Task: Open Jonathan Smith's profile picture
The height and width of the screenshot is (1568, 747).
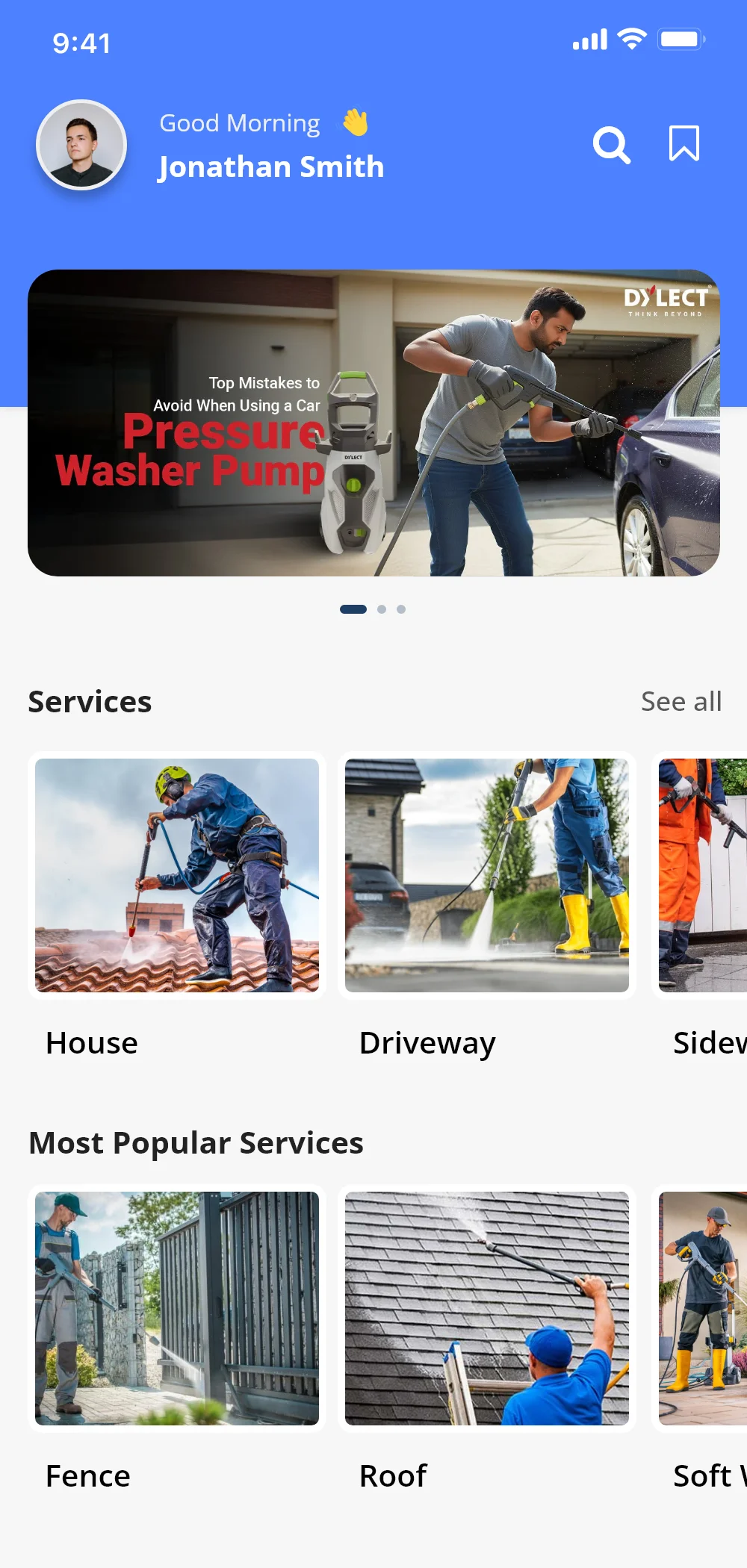Action: (x=81, y=145)
